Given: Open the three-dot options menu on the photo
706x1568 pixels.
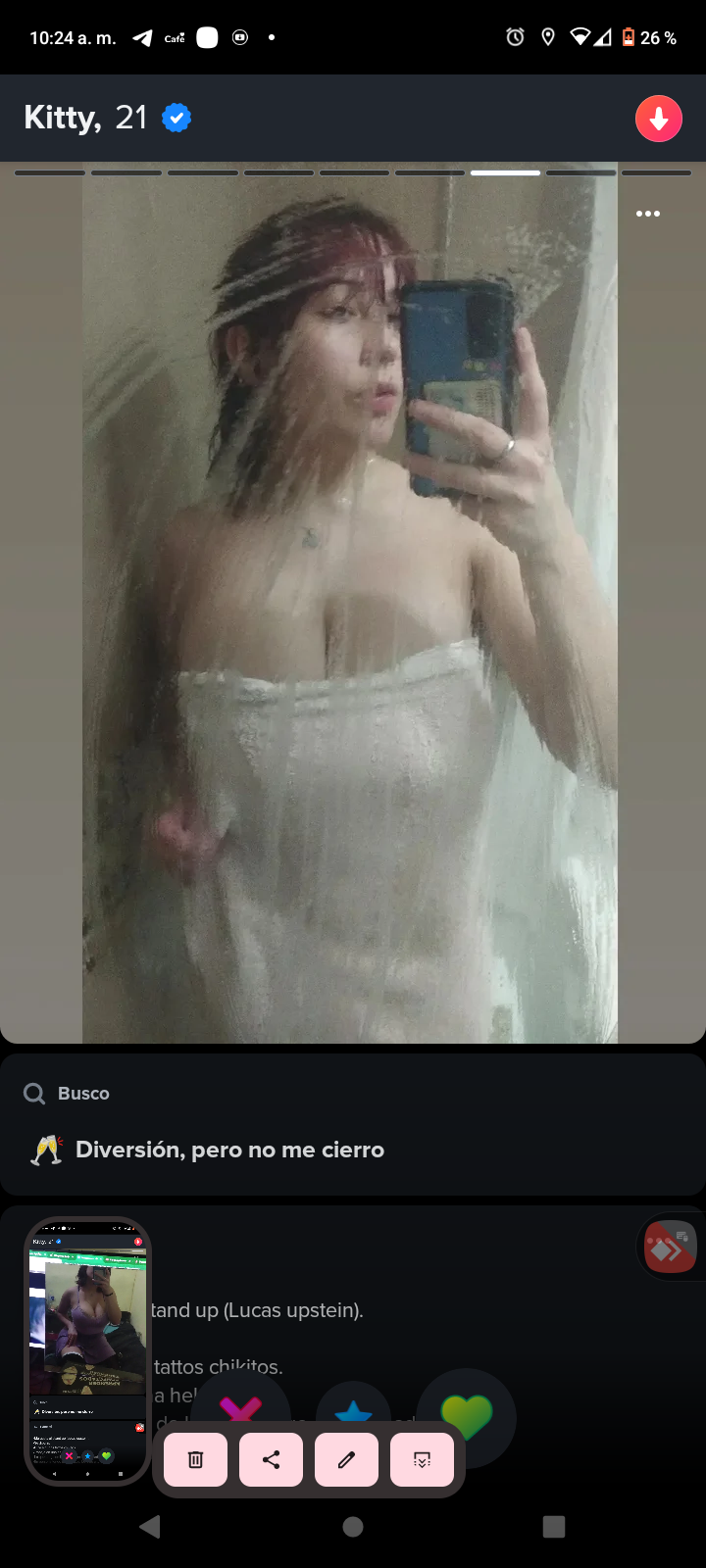Looking at the screenshot, I should point(647,214).
